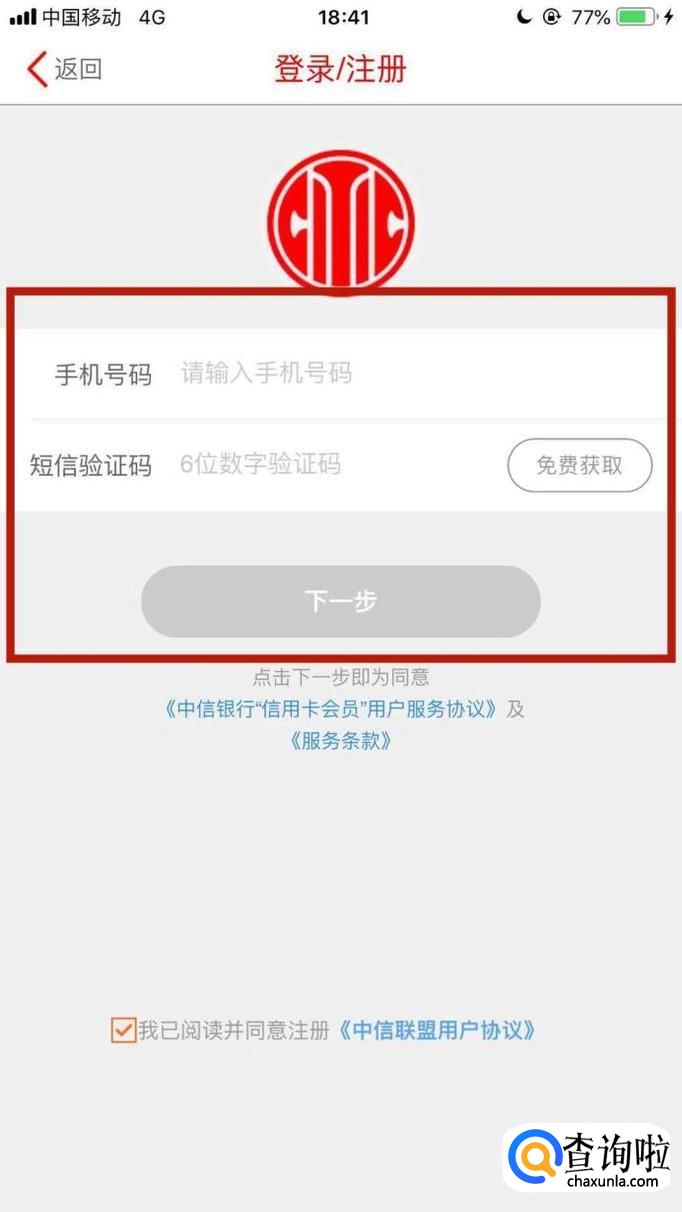Enter the 6-digit 短信验证码 field
This screenshot has width=682, height=1212.
click(330, 464)
